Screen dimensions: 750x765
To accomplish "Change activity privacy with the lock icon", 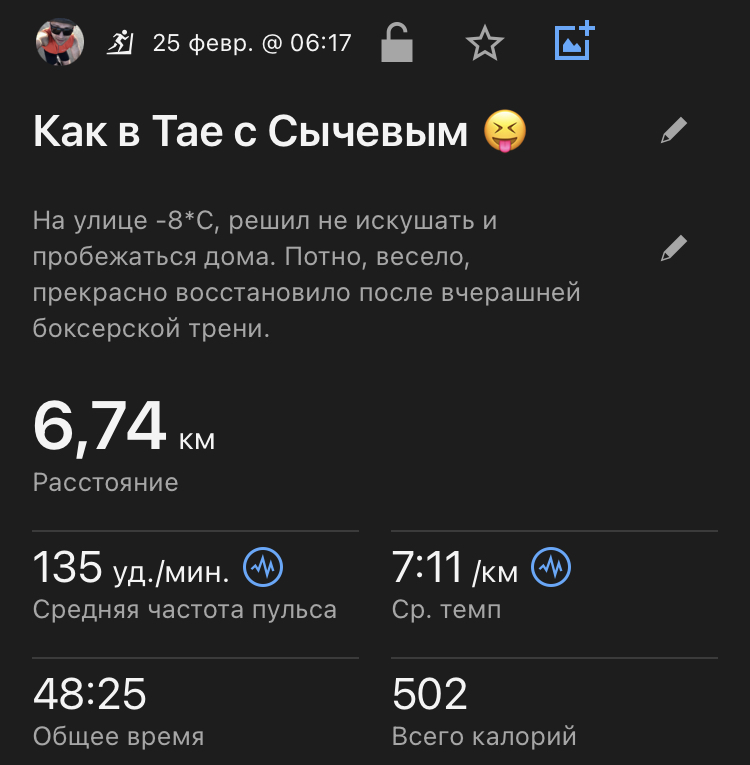I will [x=397, y=43].
